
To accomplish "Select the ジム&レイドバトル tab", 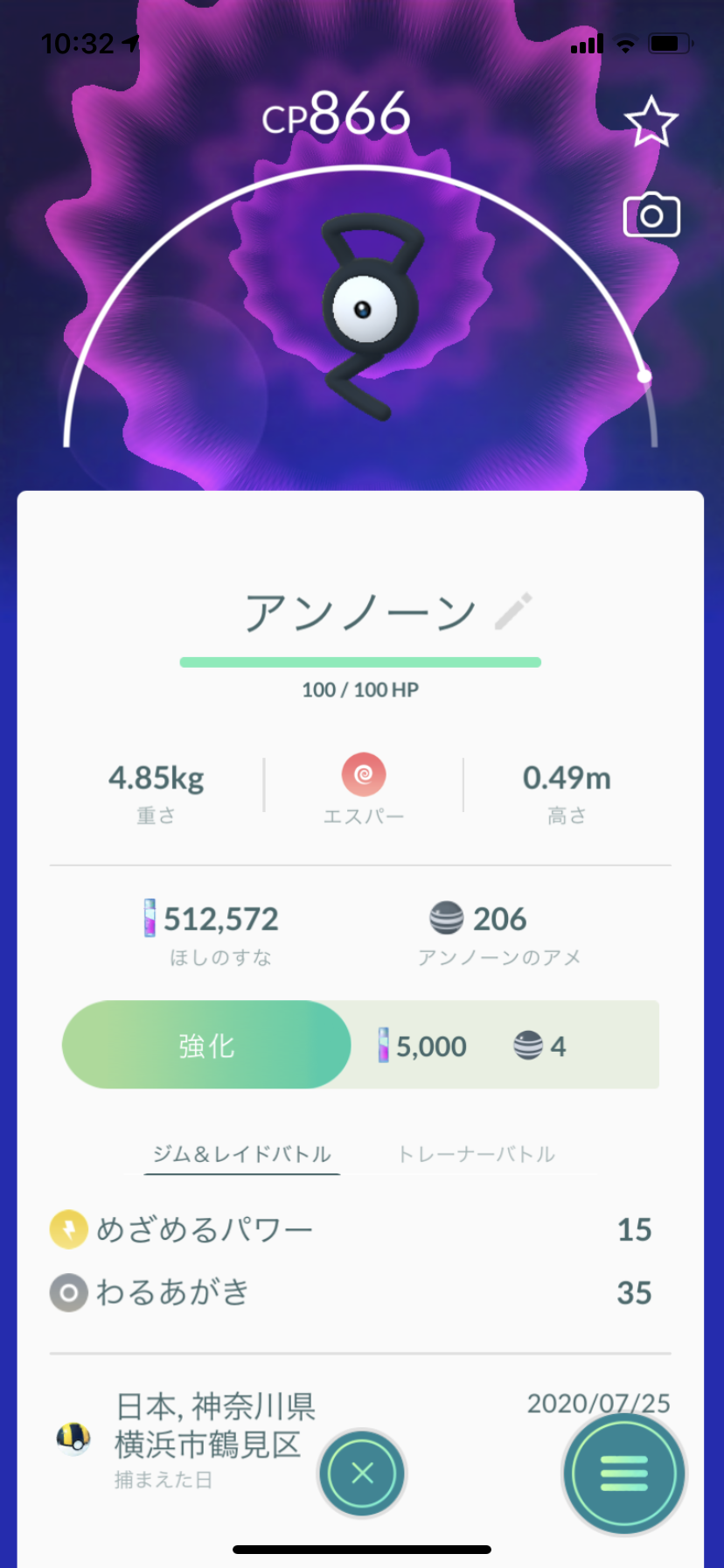I will click(241, 1154).
